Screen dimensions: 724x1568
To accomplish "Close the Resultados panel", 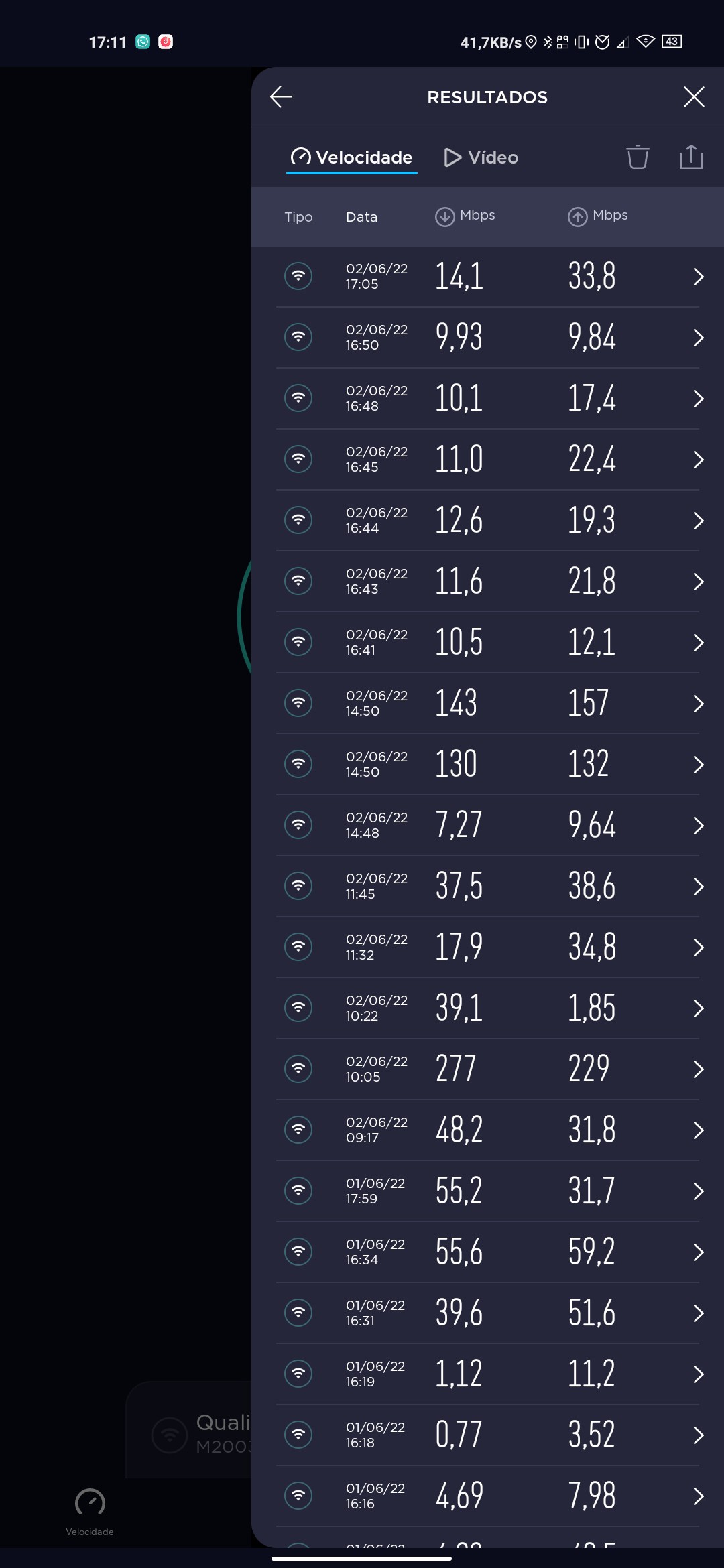I will (x=693, y=97).
